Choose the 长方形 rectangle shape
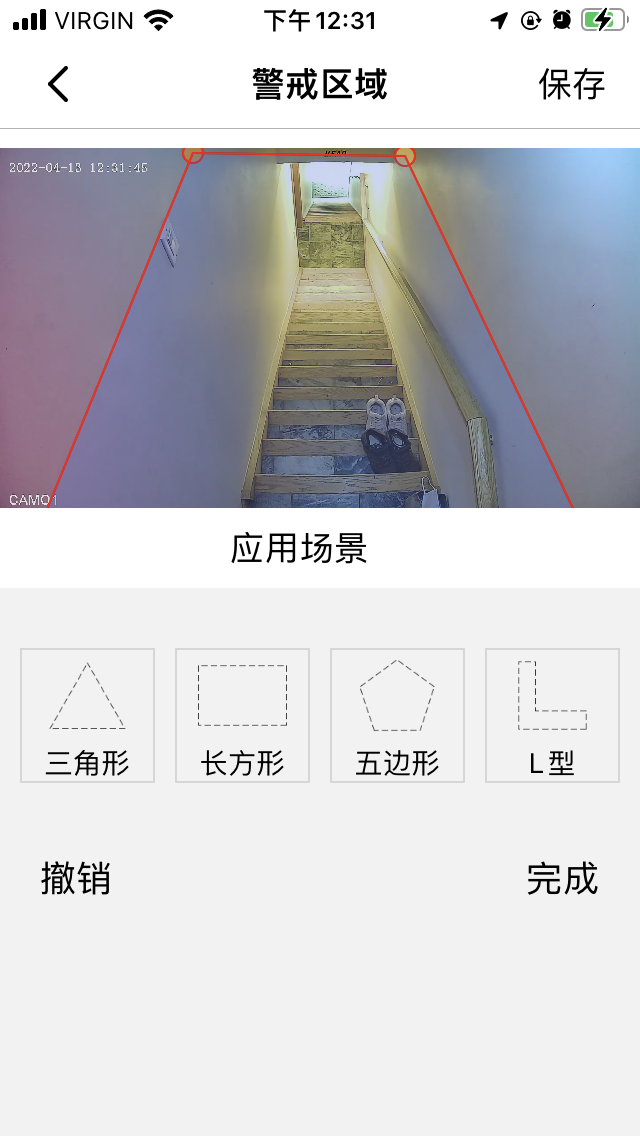Viewport: 640px width, 1136px height. [x=242, y=715]
